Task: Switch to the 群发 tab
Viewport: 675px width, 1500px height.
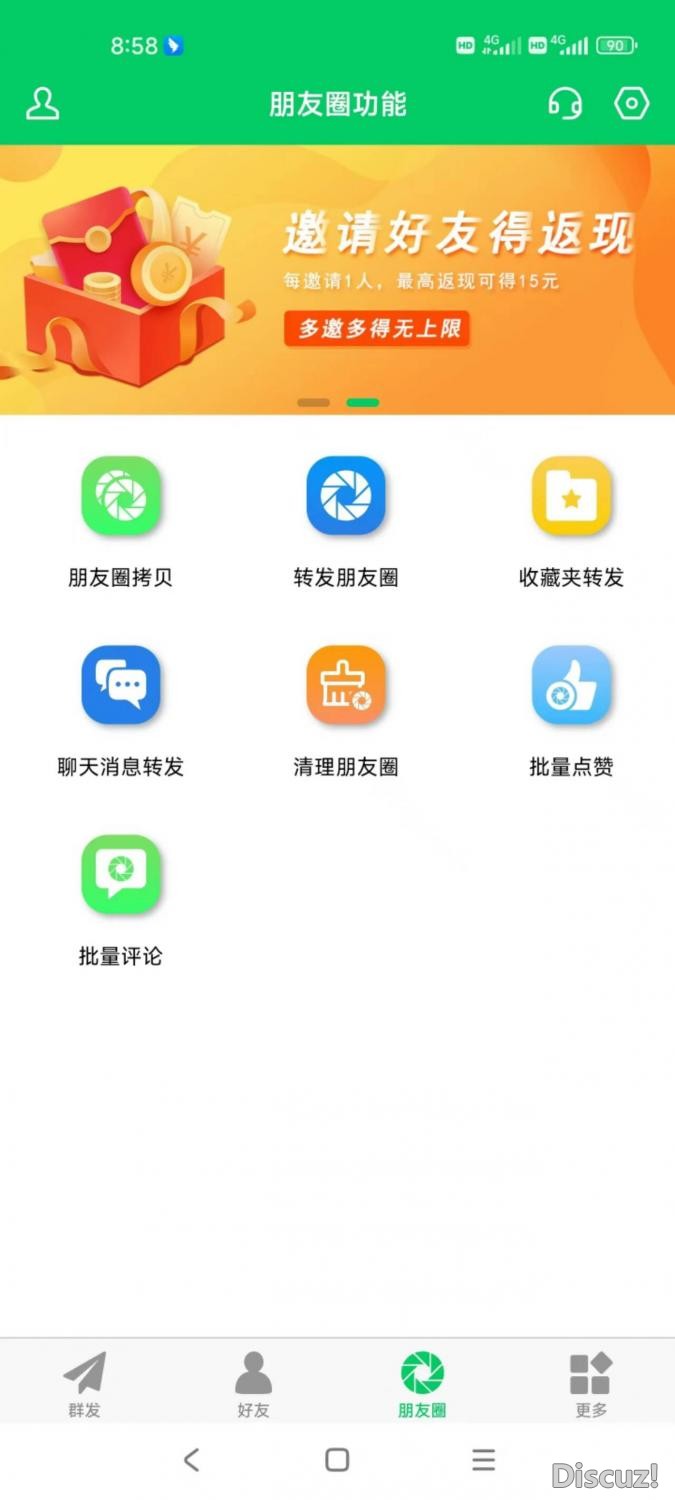Action: (x=85, y=1384)
